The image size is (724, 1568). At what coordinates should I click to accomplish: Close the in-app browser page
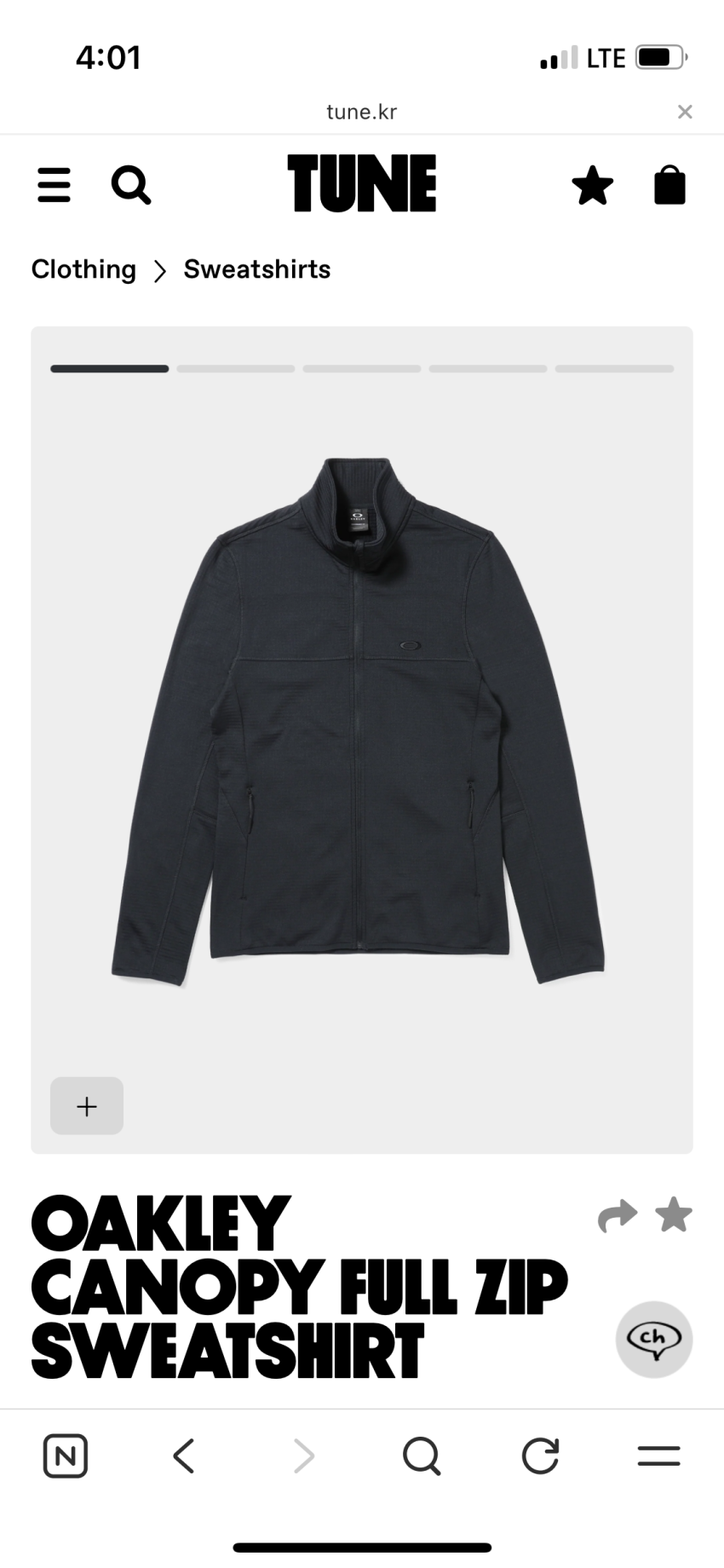coord(685,112)
